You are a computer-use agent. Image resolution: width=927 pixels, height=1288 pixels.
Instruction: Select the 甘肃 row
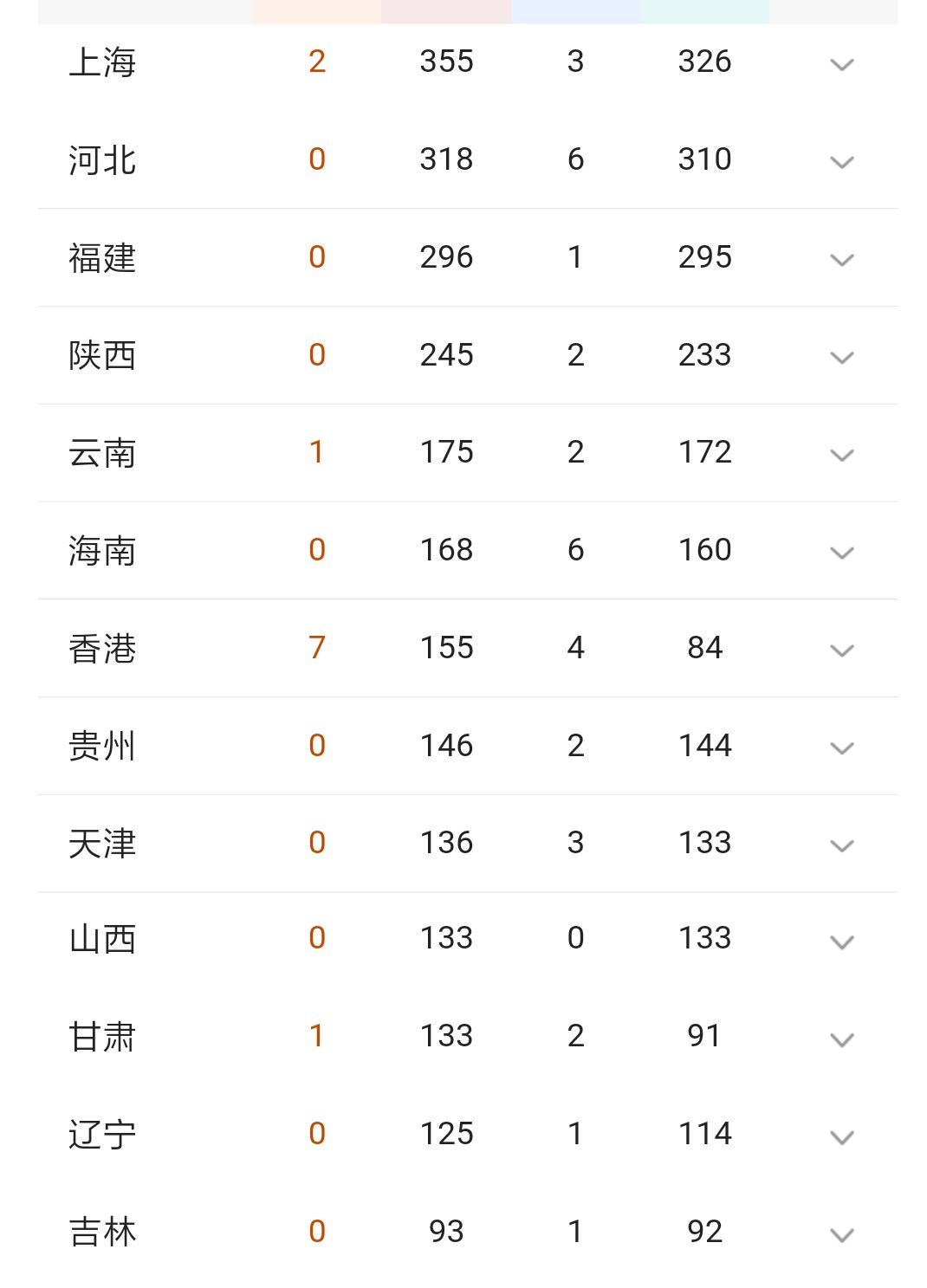(x=433, y=1036)
